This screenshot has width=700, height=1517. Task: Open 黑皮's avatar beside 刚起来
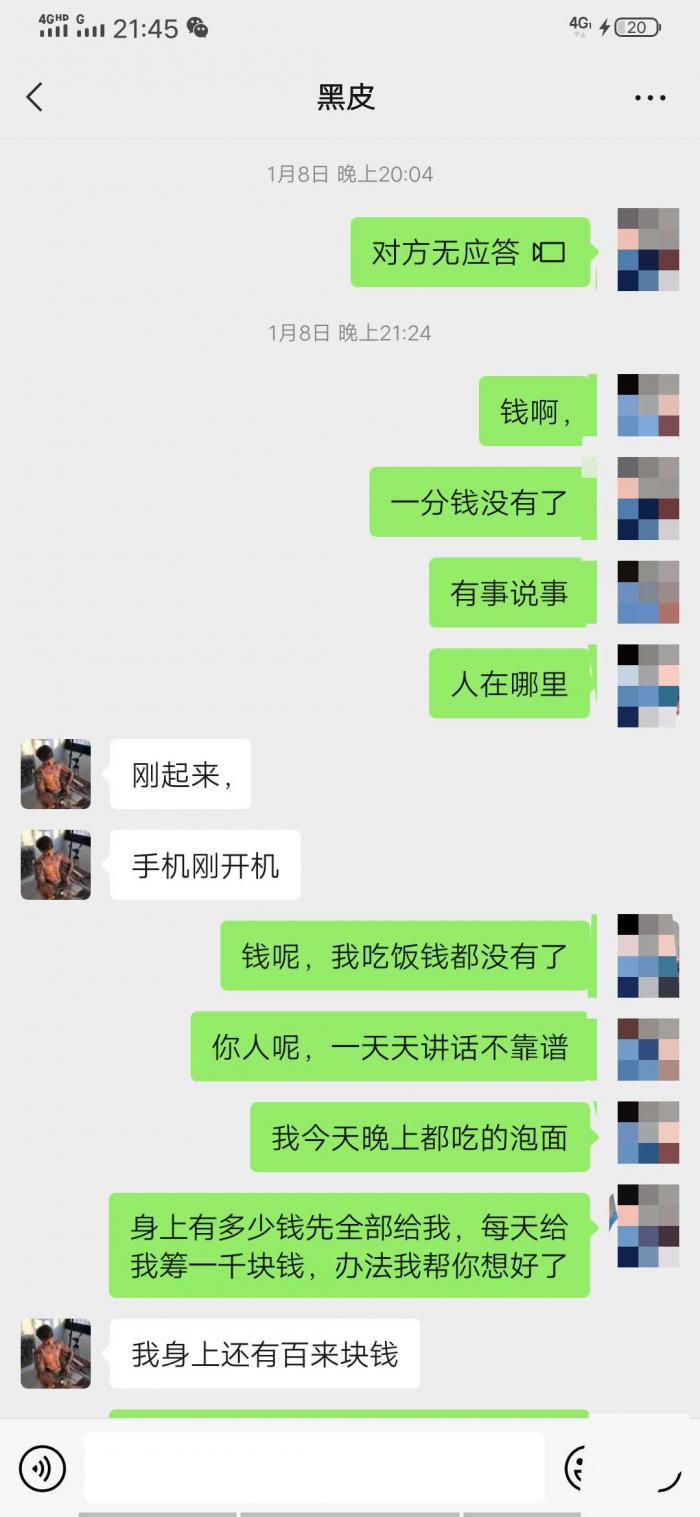(56, 774)
